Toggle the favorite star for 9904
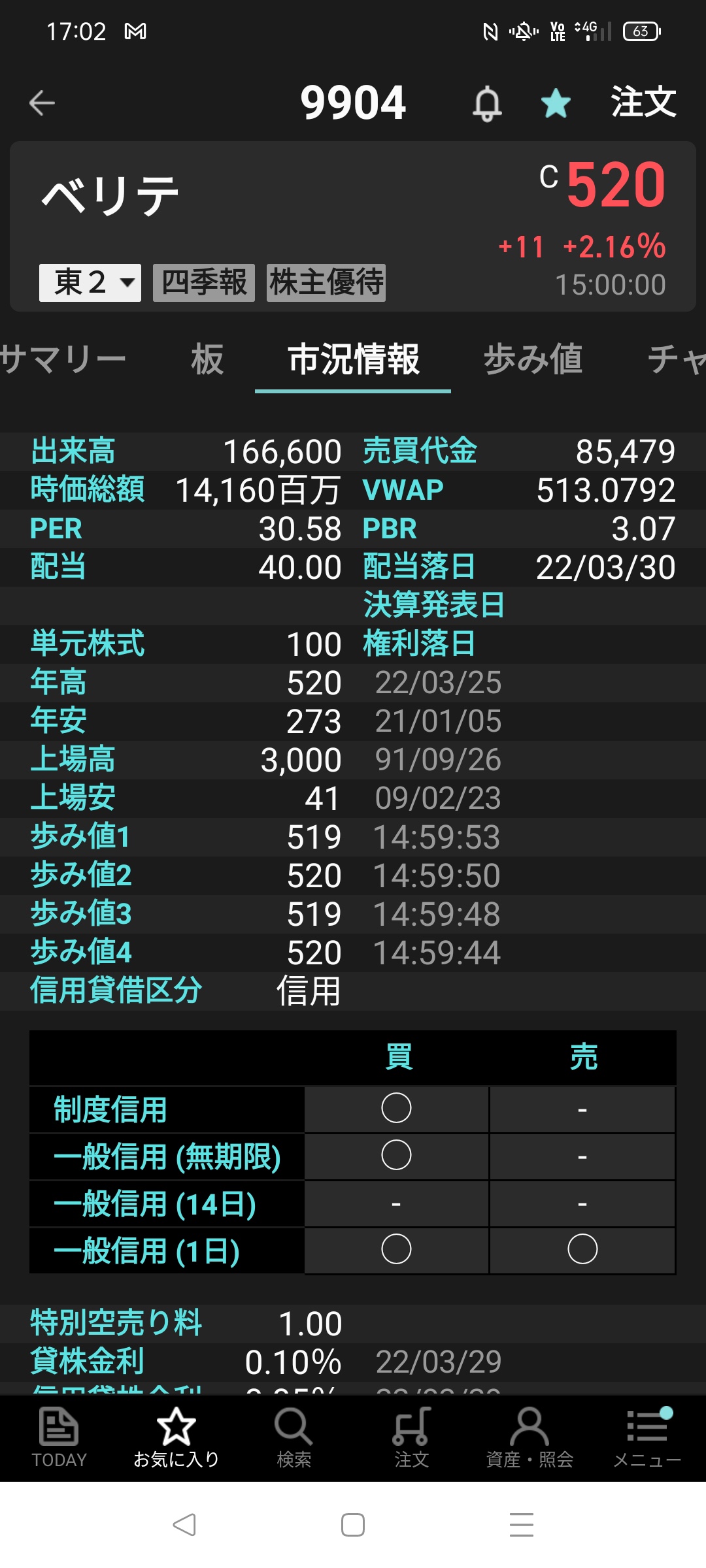 [x=556, y=103]
